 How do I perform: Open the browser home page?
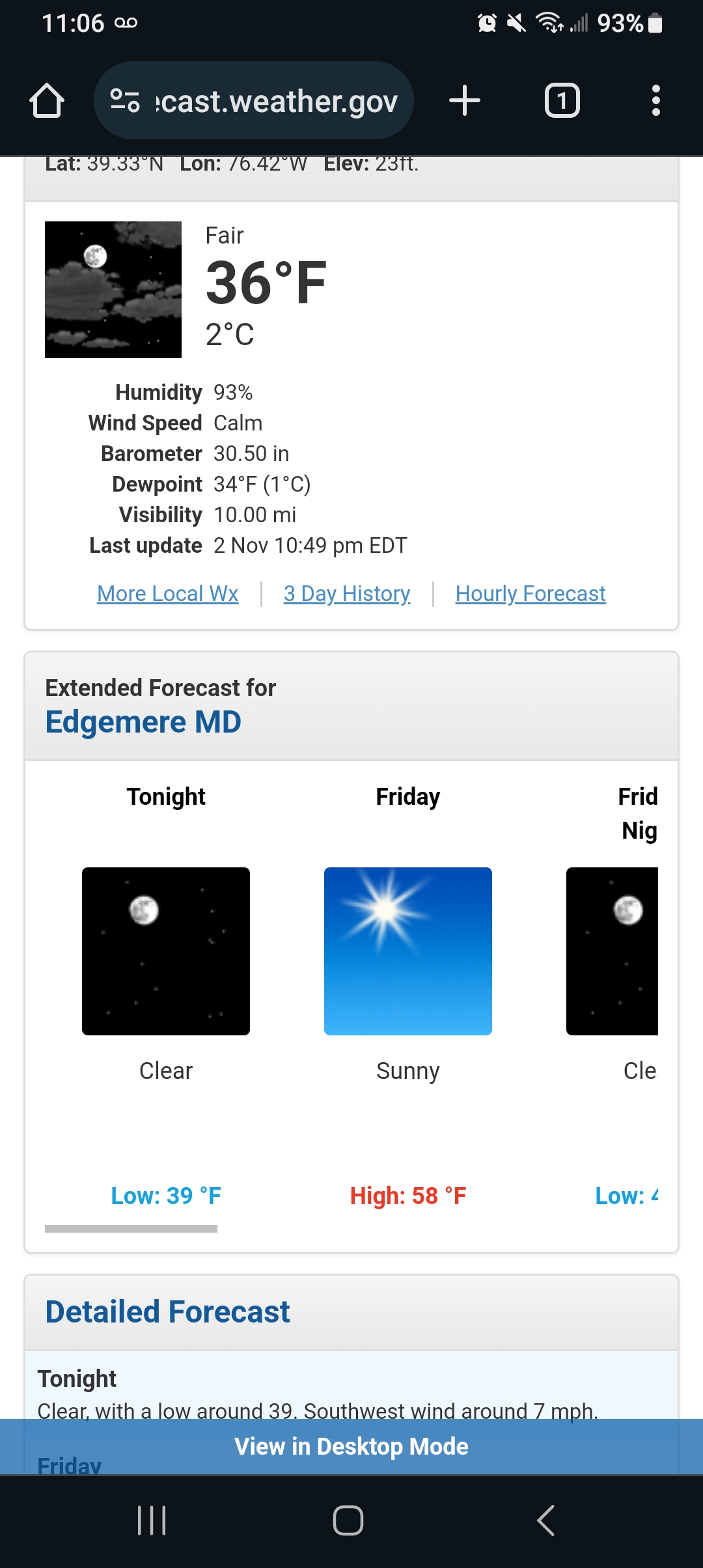[x=47, y=101]
